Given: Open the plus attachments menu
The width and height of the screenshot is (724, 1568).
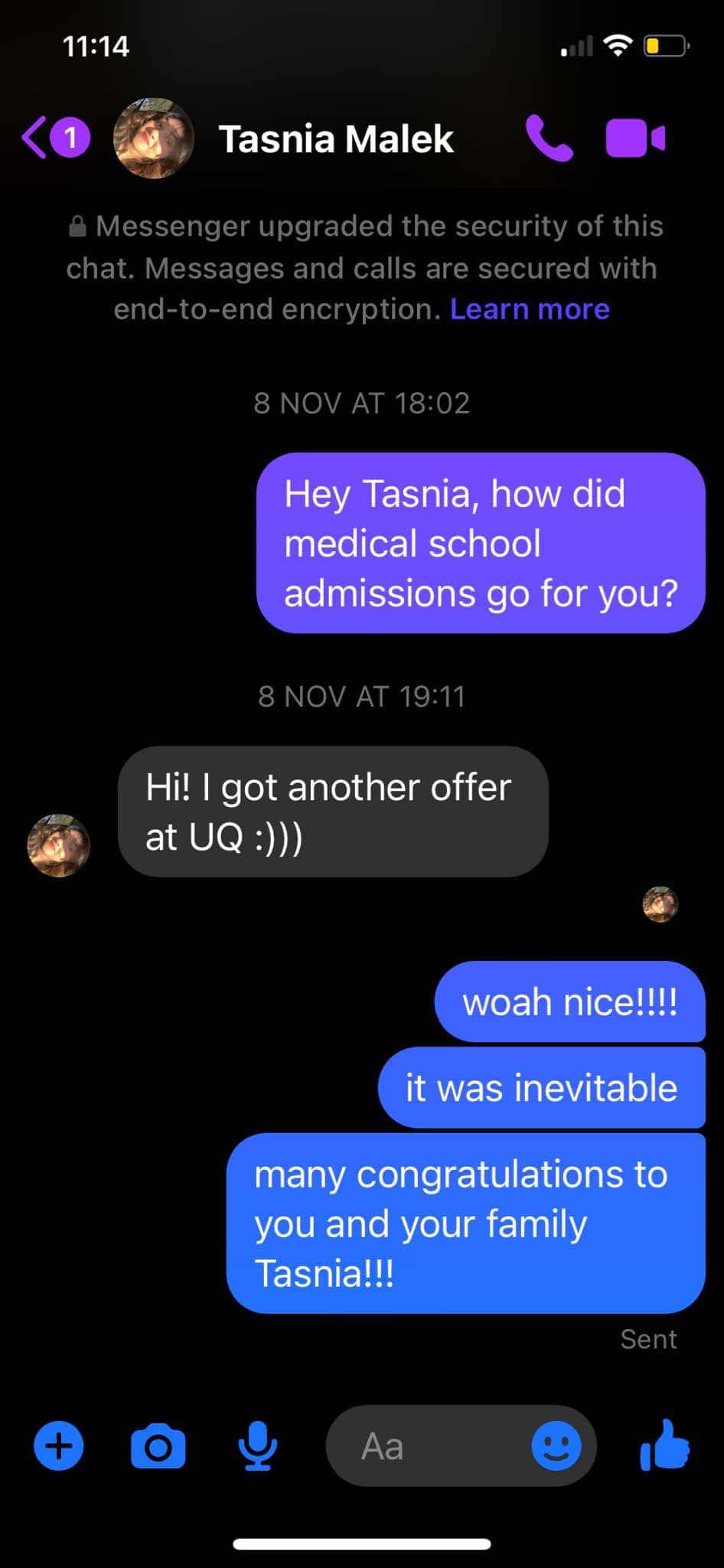Looking at the screenshot, I should point(59,1445).
